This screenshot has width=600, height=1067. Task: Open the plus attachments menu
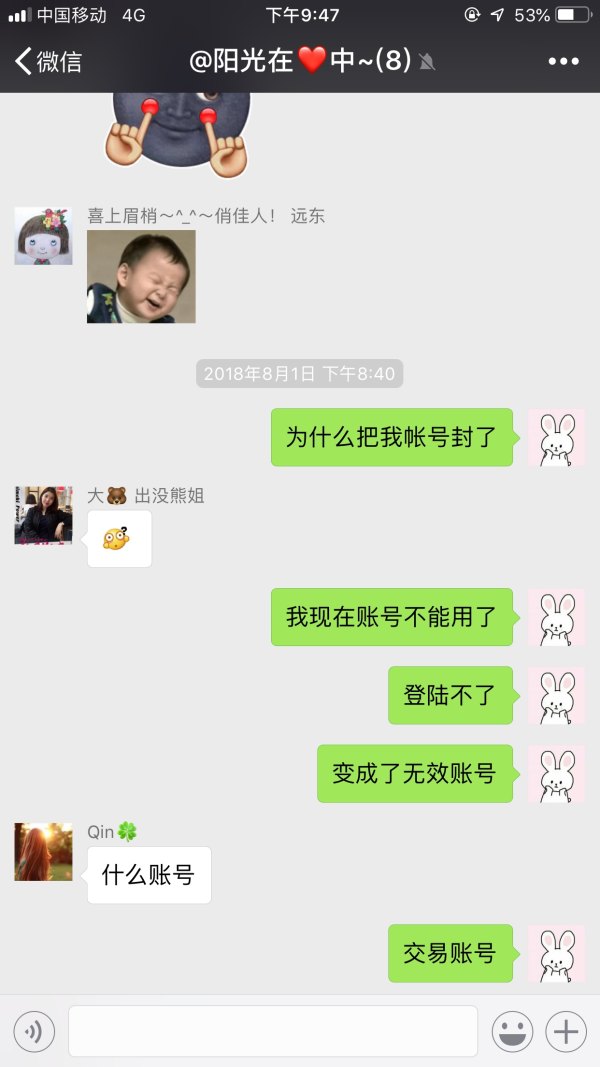[x=566, y=1031]
